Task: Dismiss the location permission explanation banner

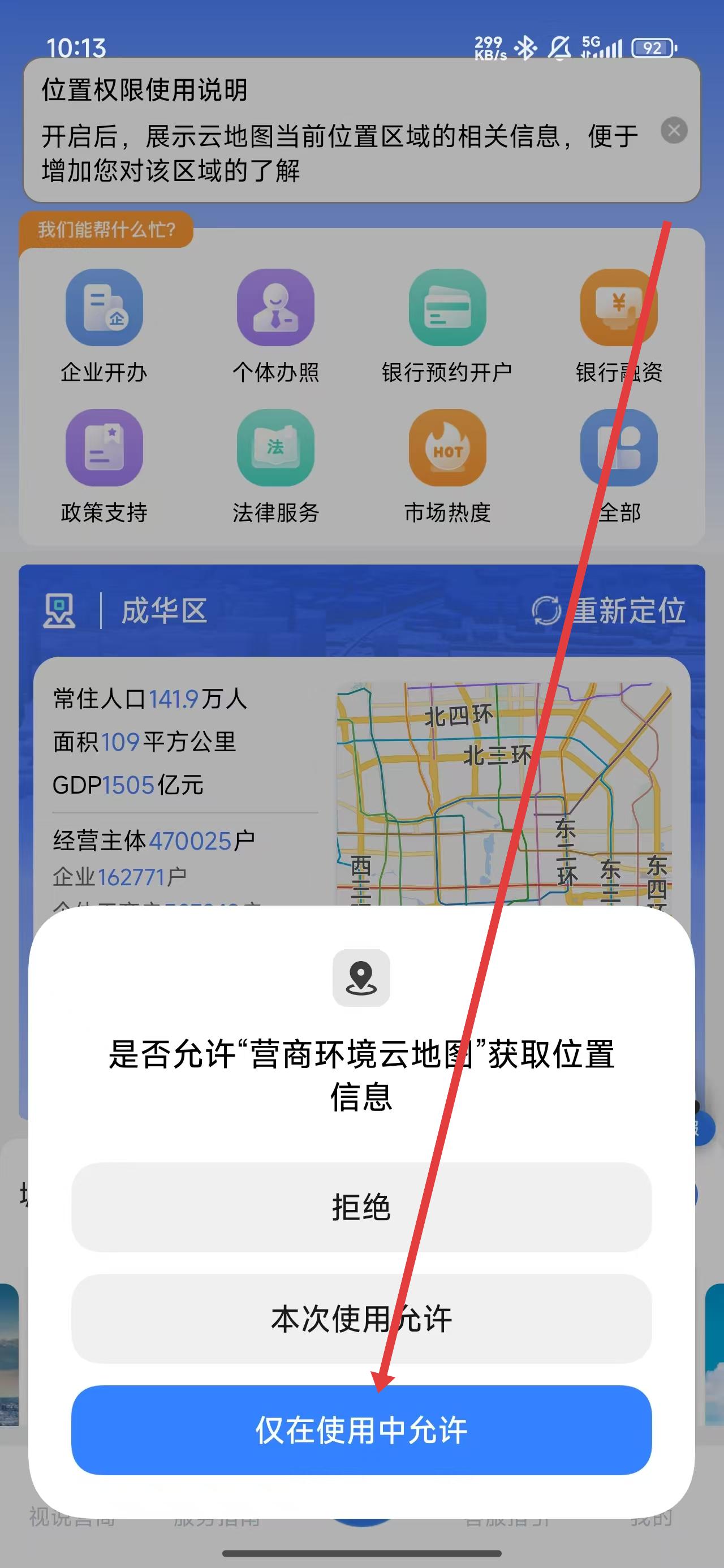Action: click(674, 130)
